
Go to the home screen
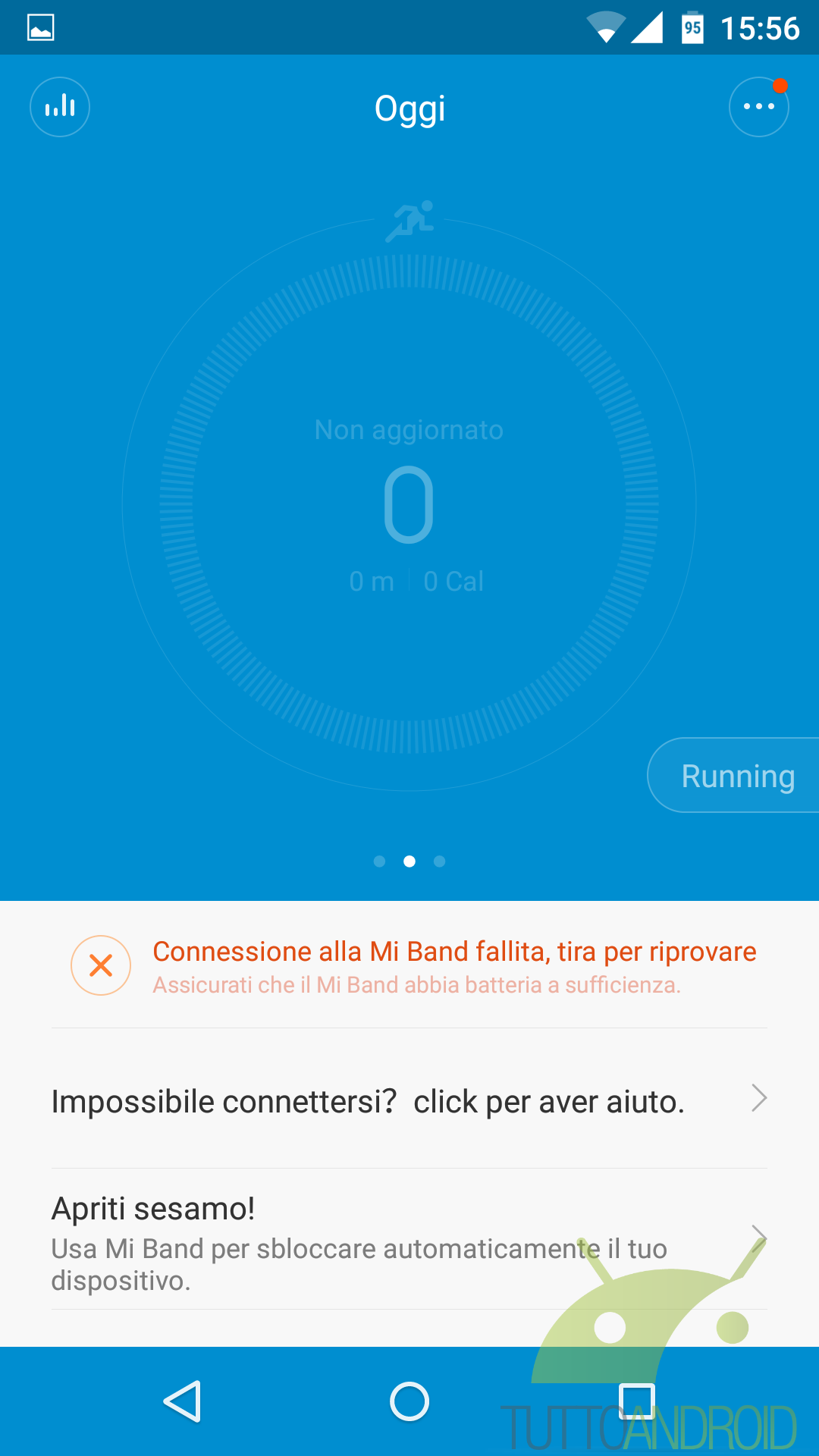click(x=409, y=1401)
